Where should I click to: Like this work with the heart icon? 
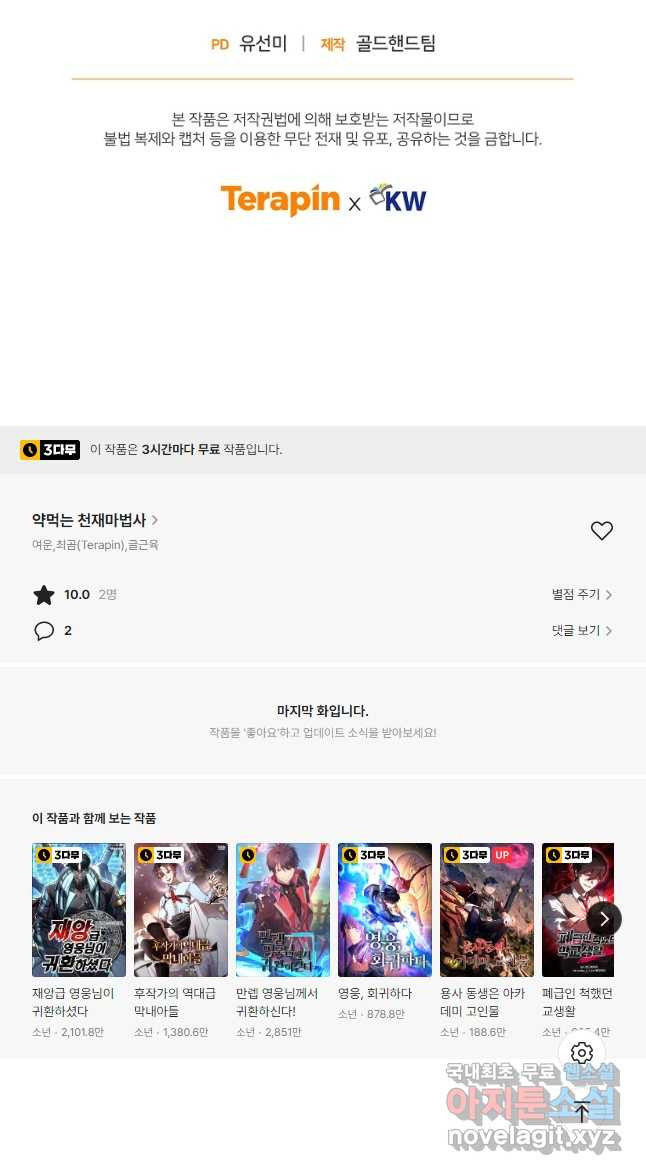pyautogui.click(x=601, y=531)
